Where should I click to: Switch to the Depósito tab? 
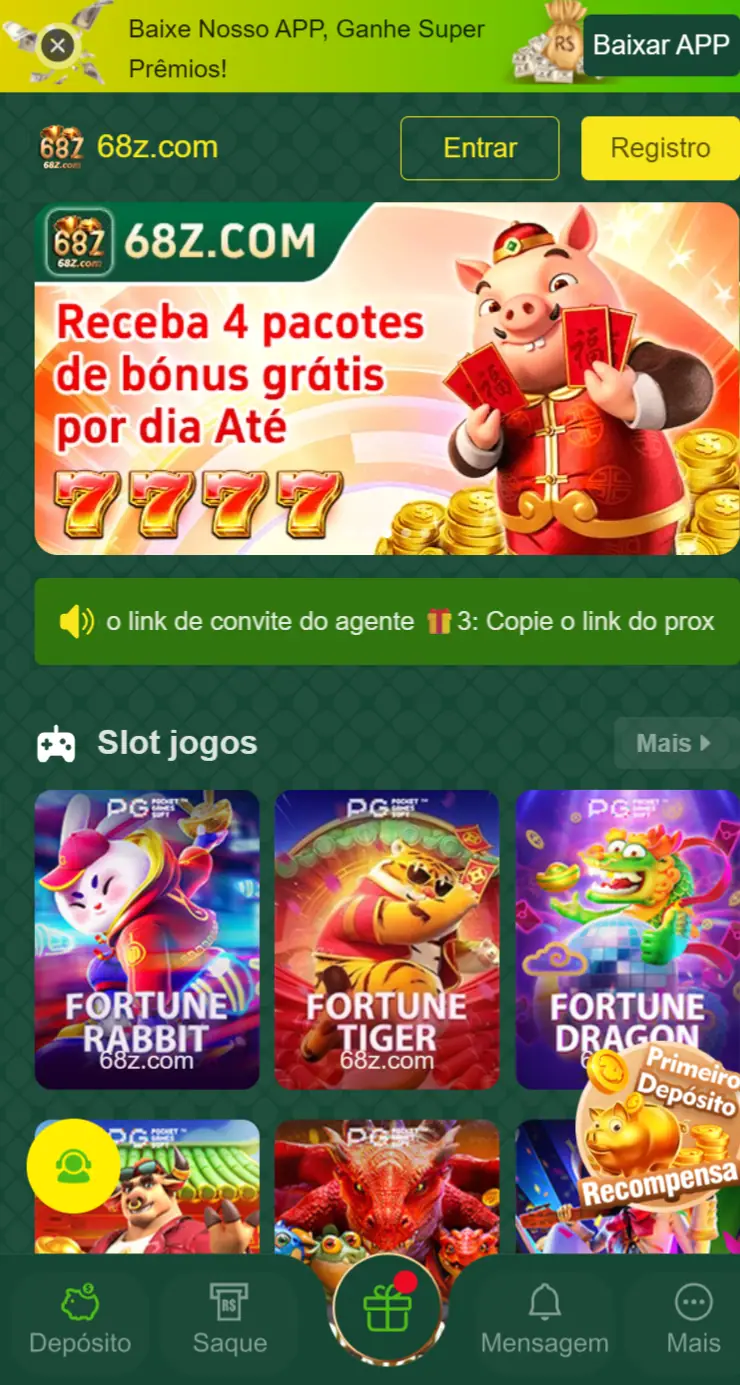80,1320
